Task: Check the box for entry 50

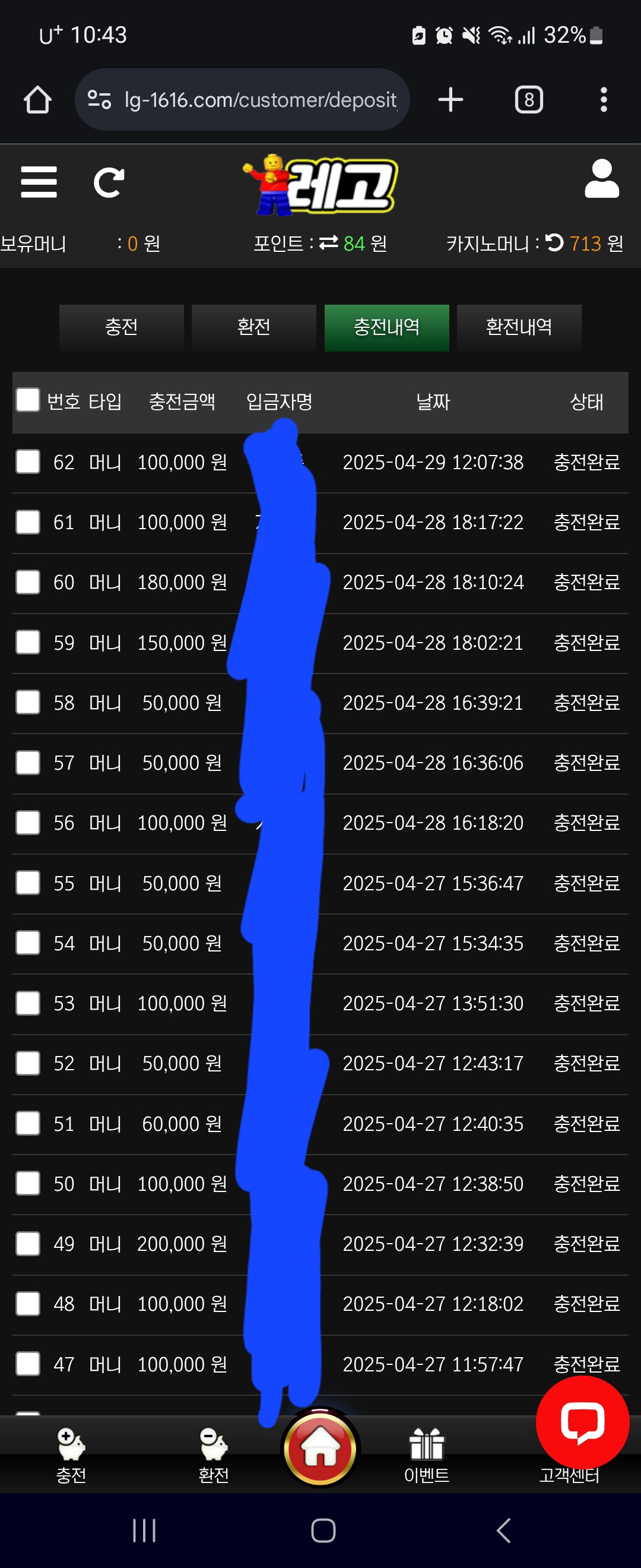Action: tap(28, 1183)
